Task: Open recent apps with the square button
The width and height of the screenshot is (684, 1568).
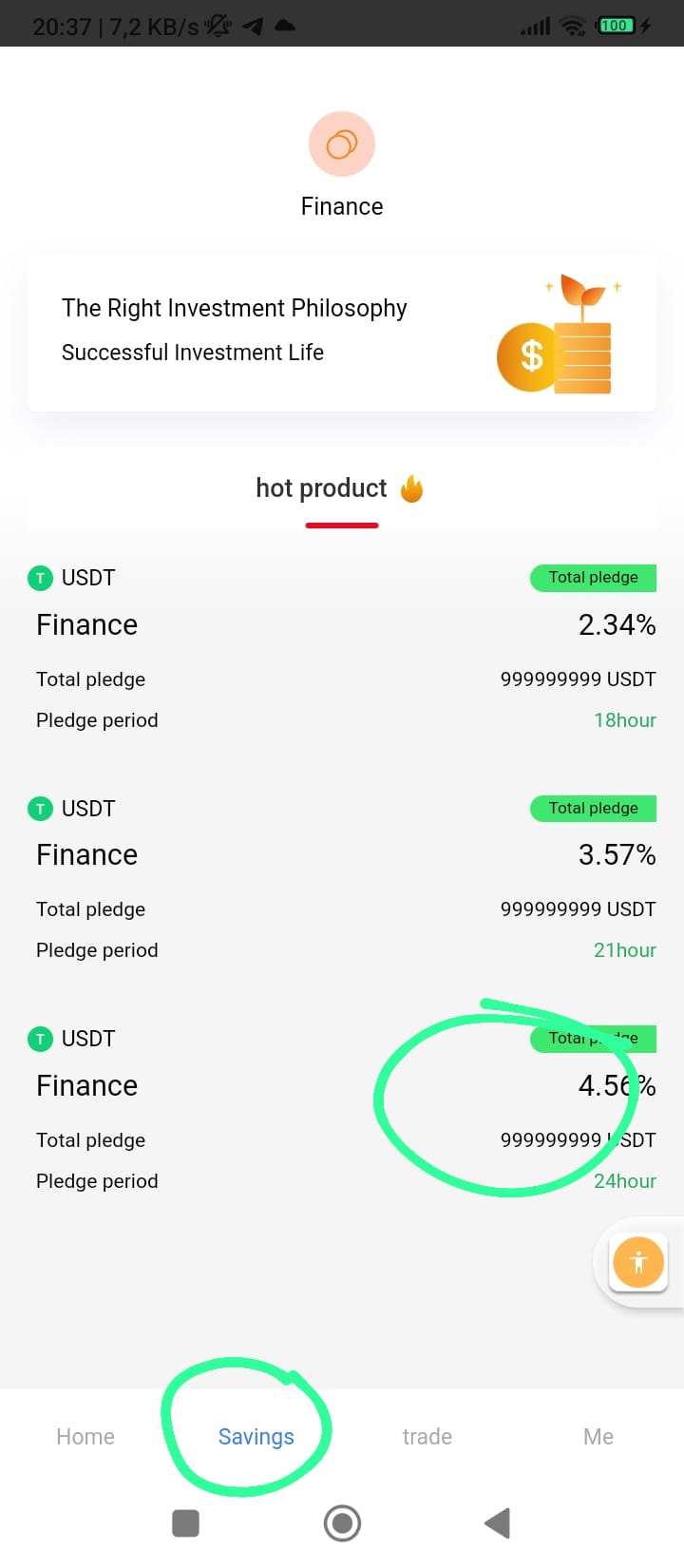Action: pyautogui.click(x=185, y=1522)
